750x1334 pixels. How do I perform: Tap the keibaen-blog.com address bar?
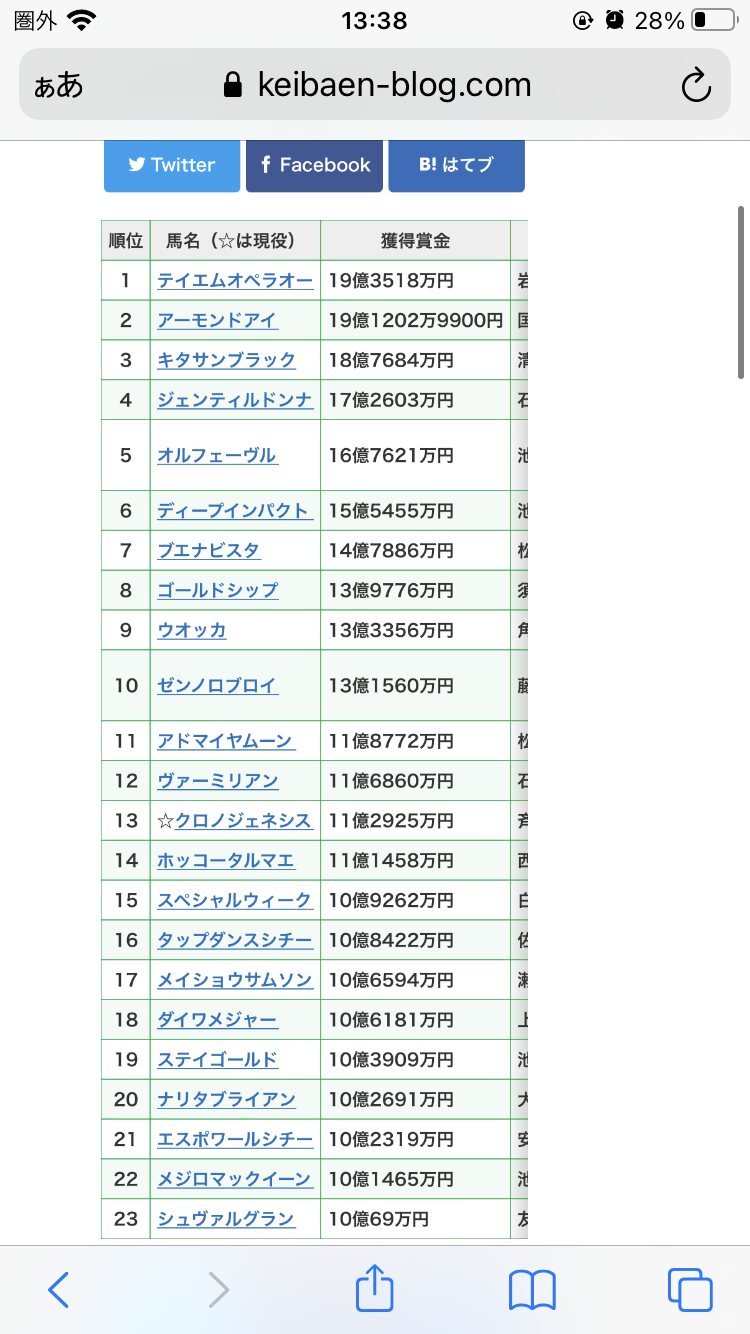[375, 85]
